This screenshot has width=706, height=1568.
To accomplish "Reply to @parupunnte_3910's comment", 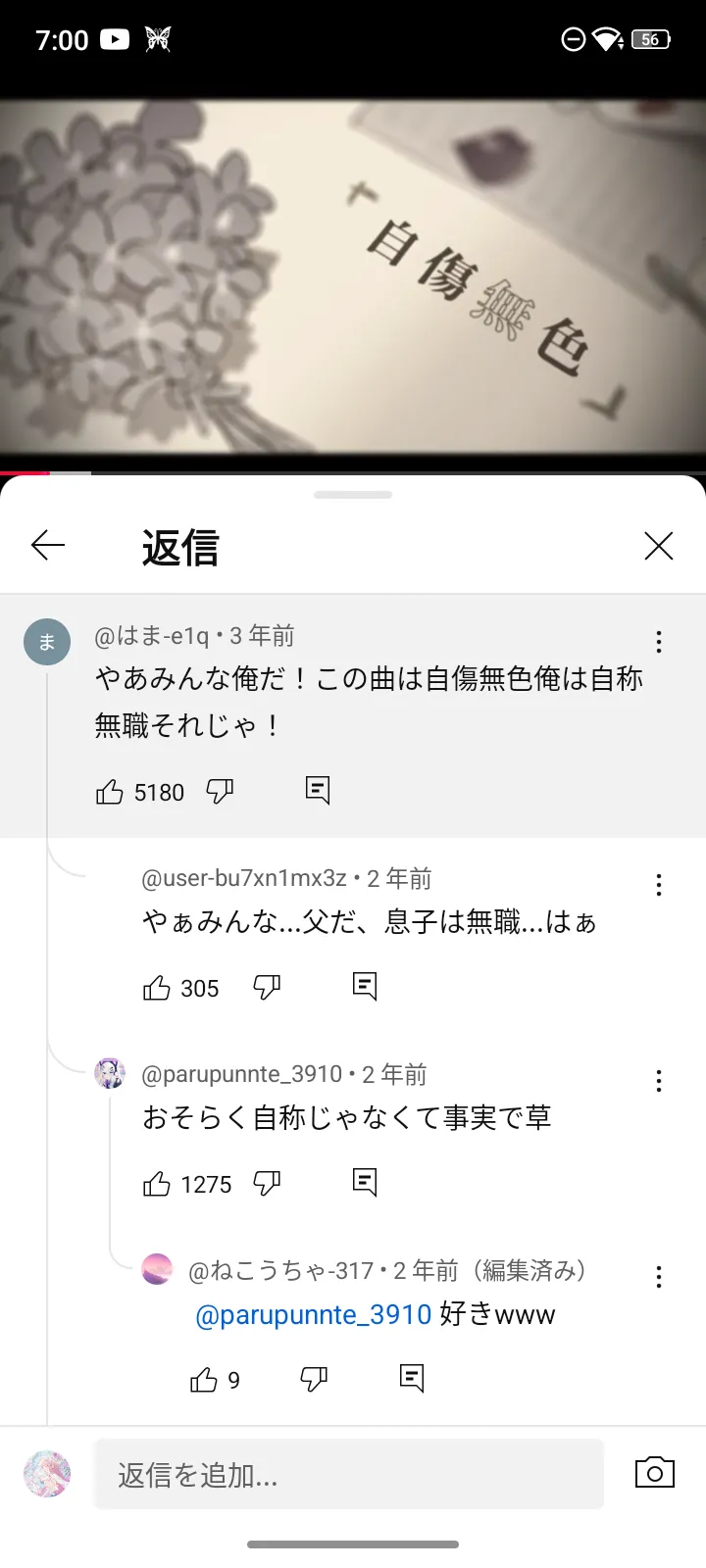I will 365,1182.
